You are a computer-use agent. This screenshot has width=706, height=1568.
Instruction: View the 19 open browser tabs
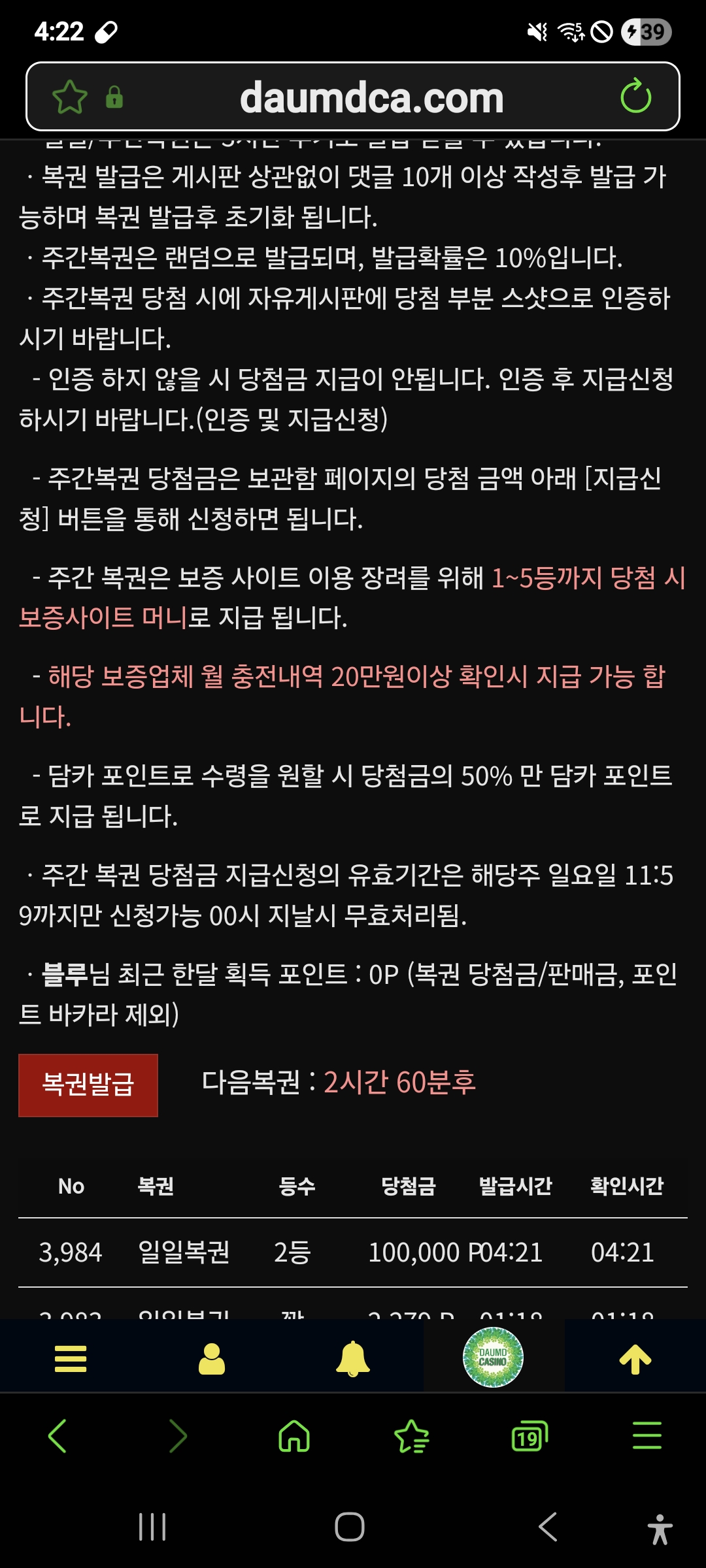click(529, 1436)
